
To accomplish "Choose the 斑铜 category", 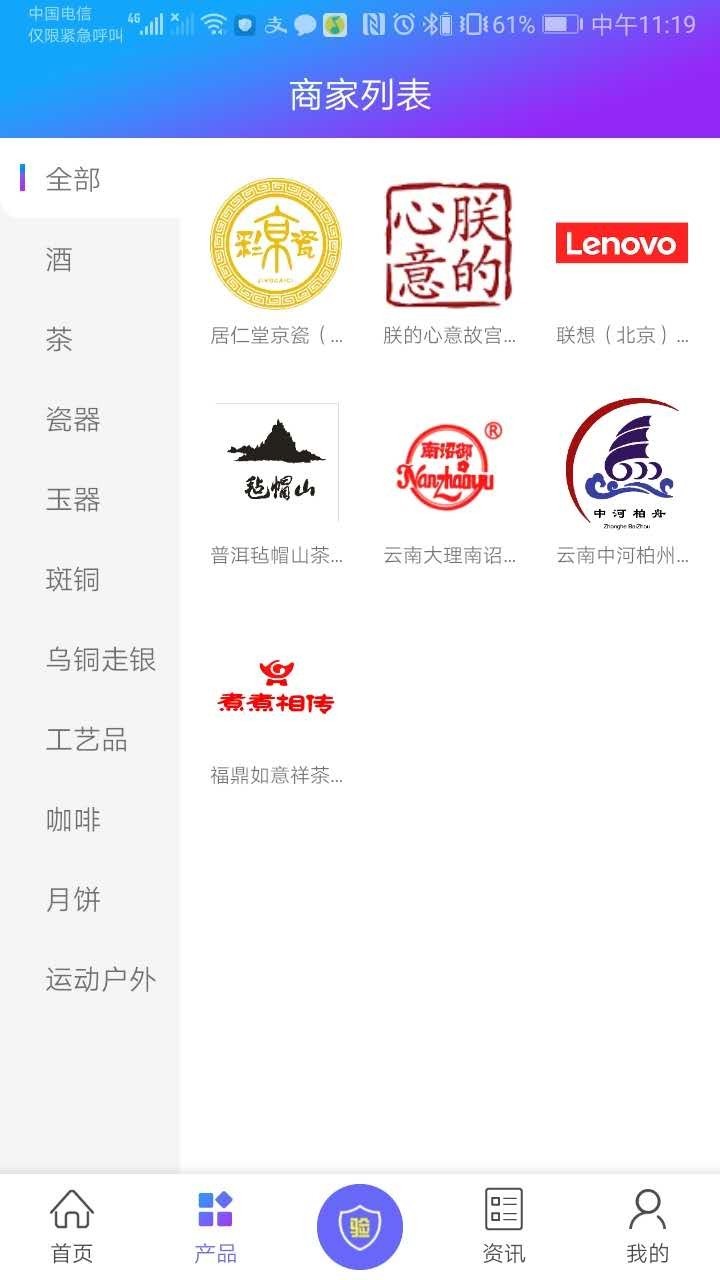I will [73, 580].
